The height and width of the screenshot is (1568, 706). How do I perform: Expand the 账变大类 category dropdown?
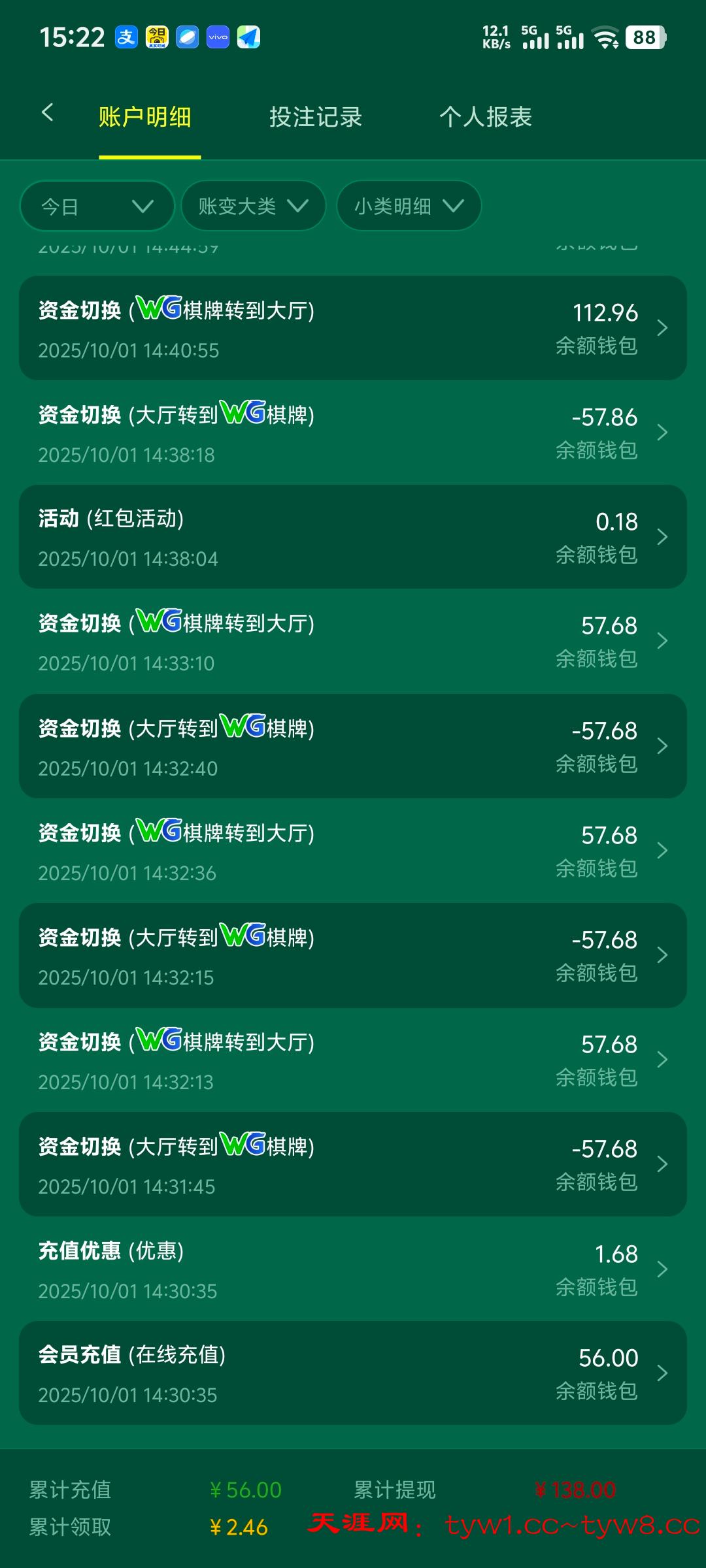click(253, 206)
